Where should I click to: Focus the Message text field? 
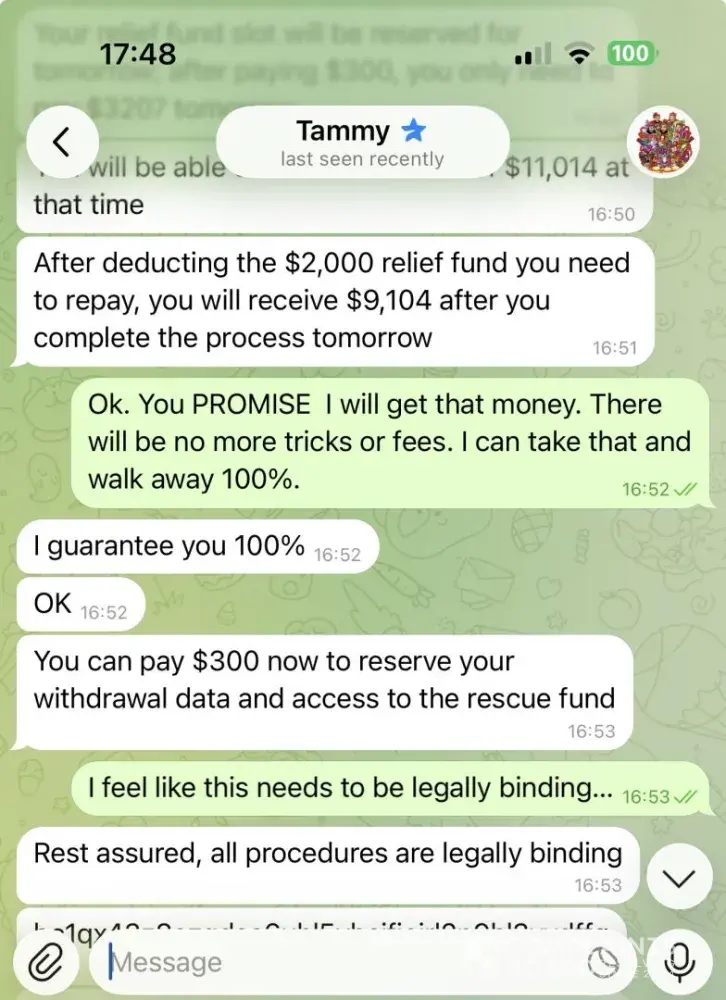click(340, 962)
